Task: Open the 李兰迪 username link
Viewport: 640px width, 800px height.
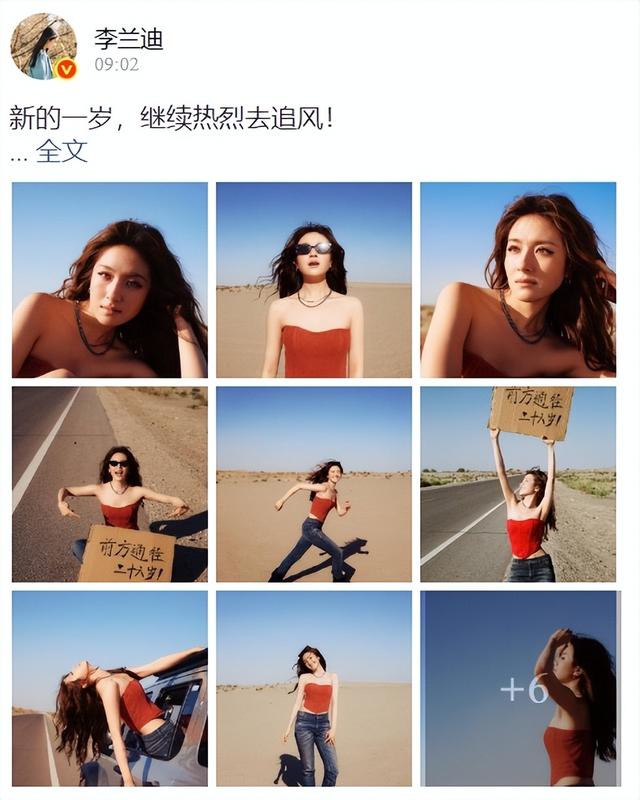Action: 128,39
